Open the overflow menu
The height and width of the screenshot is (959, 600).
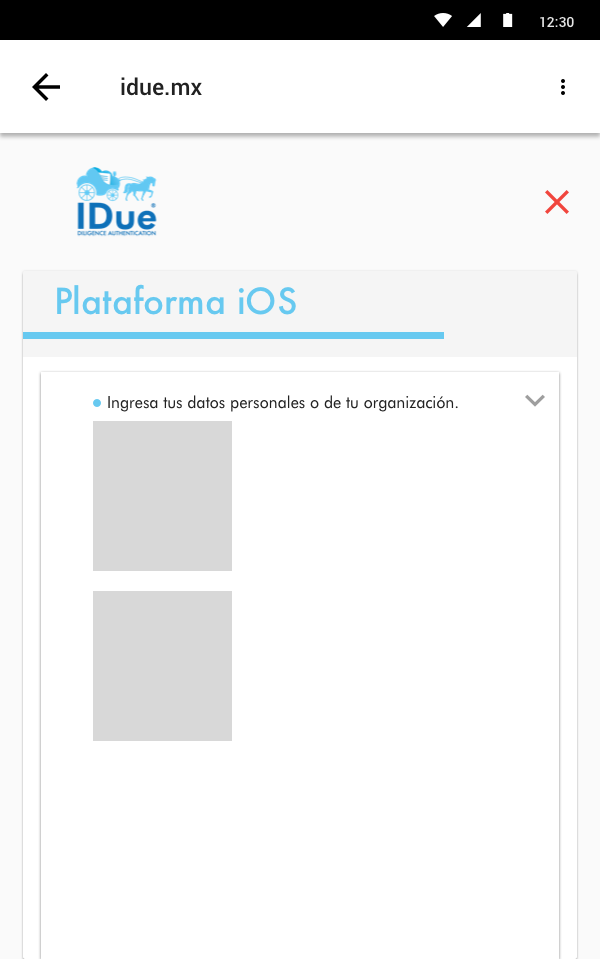pyautogui.click(x=563, y=87)
